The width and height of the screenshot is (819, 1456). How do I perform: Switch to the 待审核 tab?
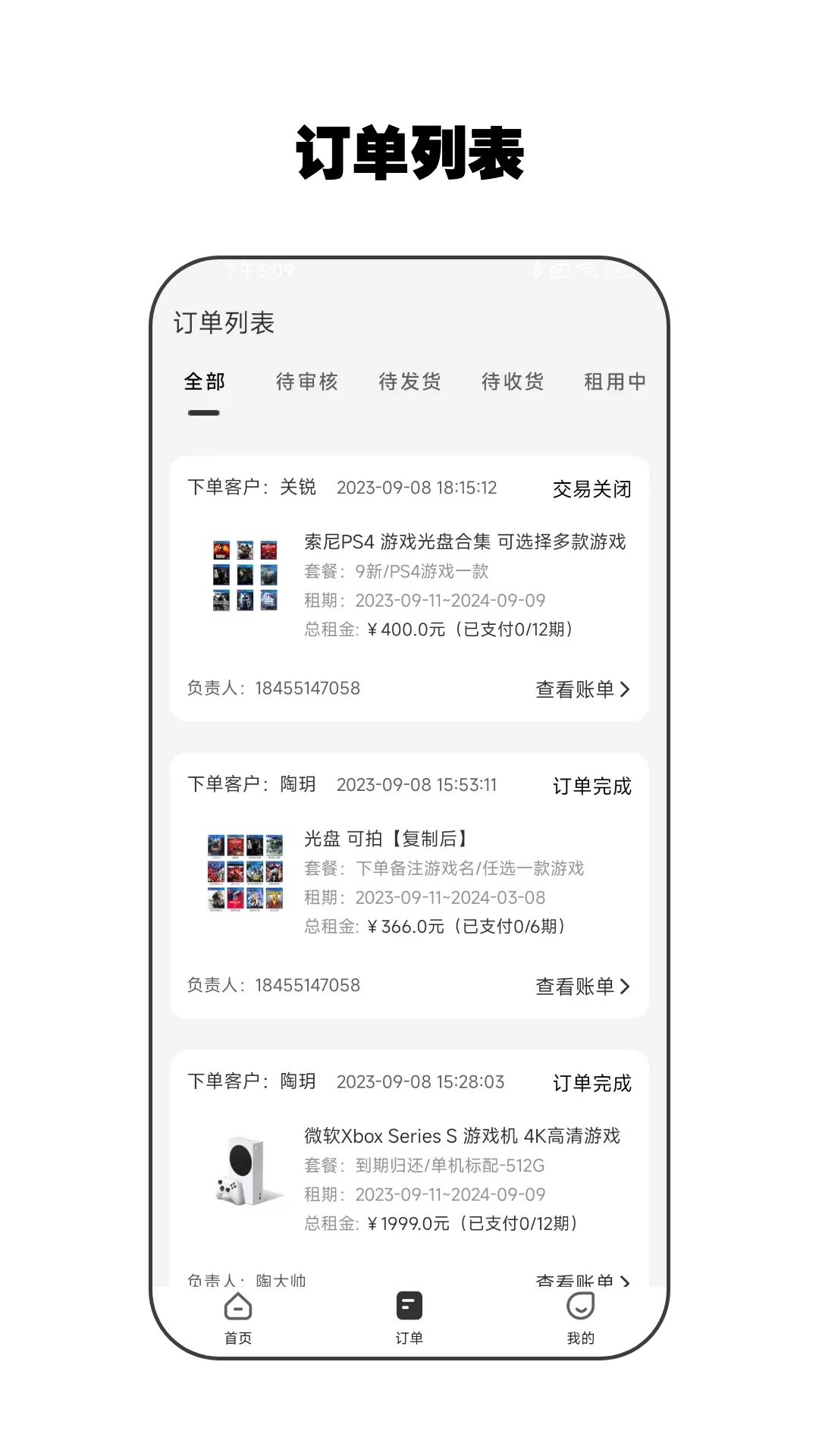(x=307, y=382)
